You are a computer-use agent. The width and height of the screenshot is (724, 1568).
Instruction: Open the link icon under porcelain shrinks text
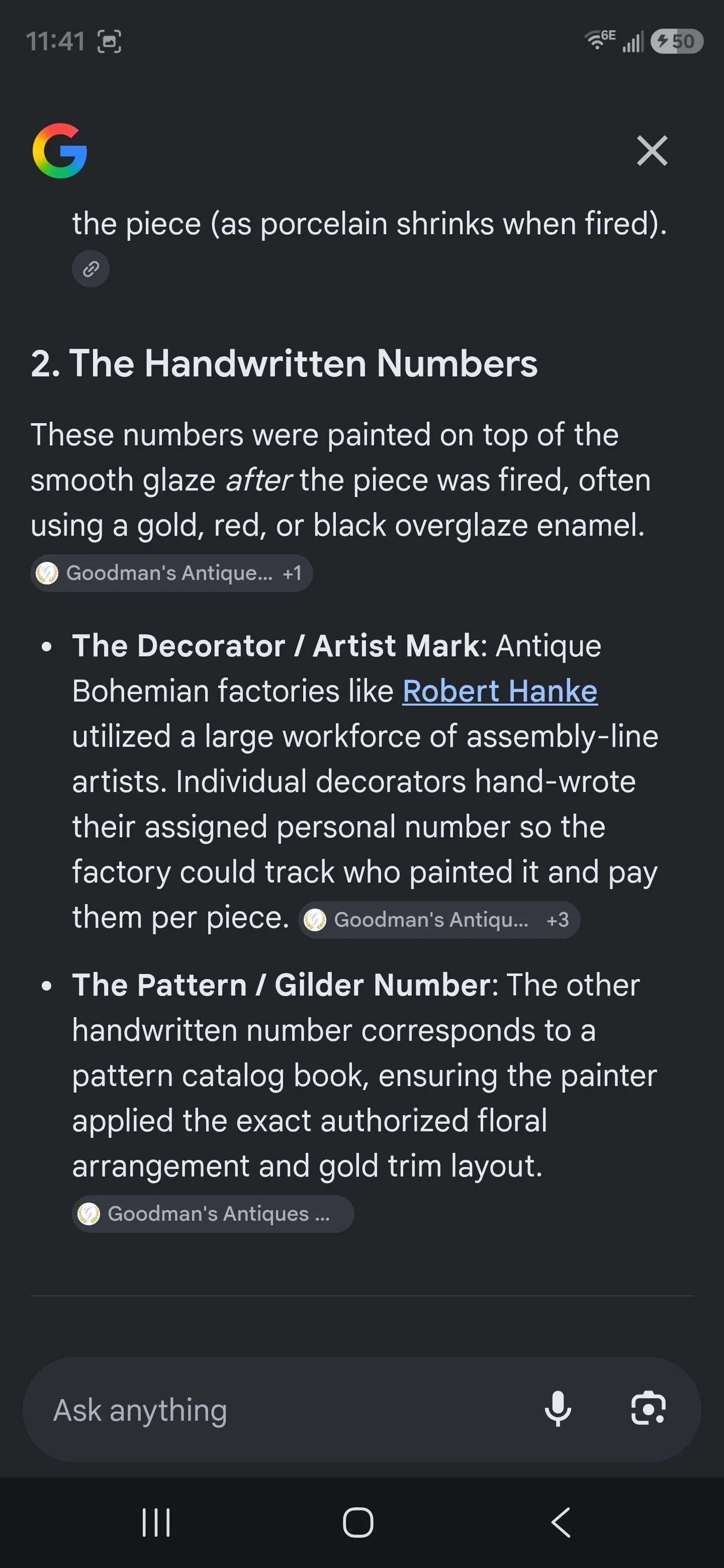90,268
